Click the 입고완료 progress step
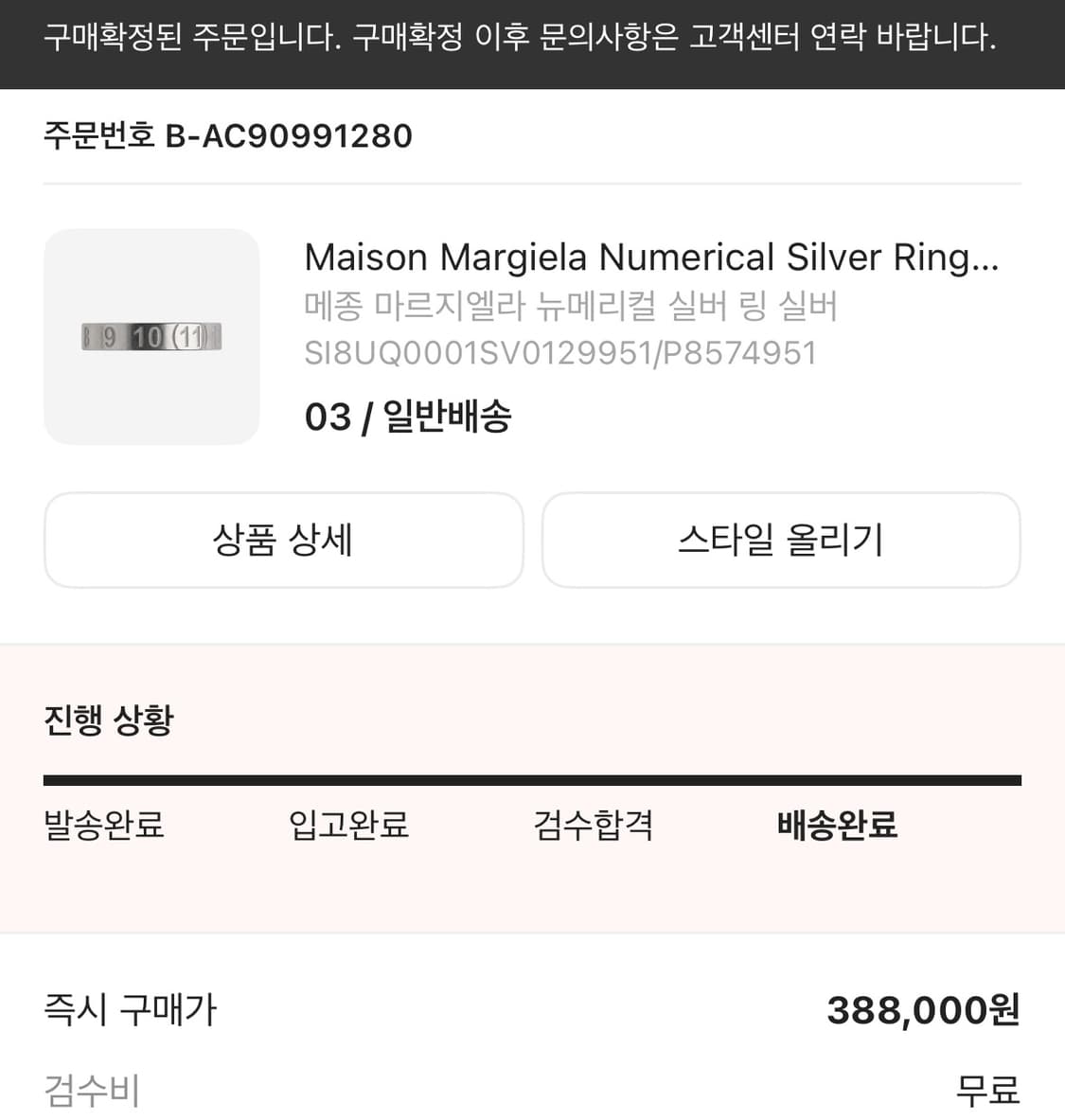 click(x=348, y=825)
